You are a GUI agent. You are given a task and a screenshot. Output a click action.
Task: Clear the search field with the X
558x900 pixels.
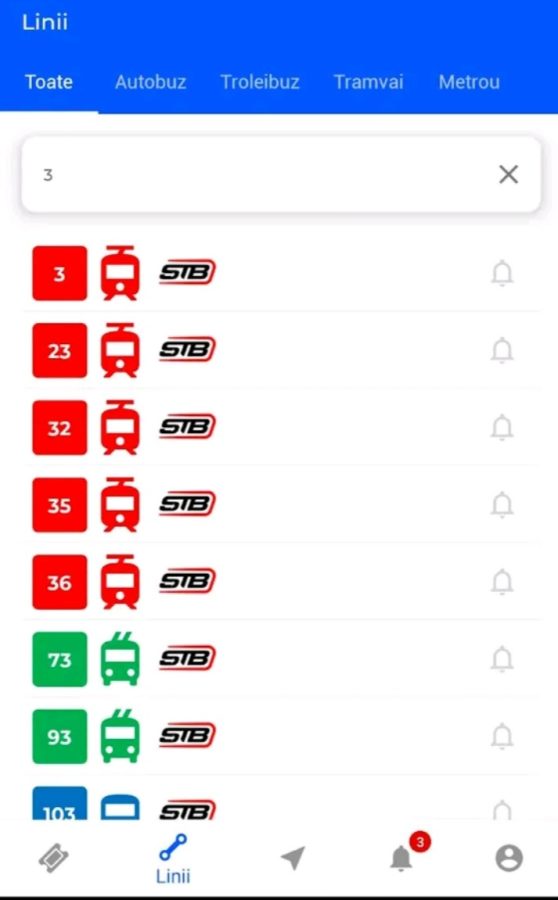[x=509, y=174]
